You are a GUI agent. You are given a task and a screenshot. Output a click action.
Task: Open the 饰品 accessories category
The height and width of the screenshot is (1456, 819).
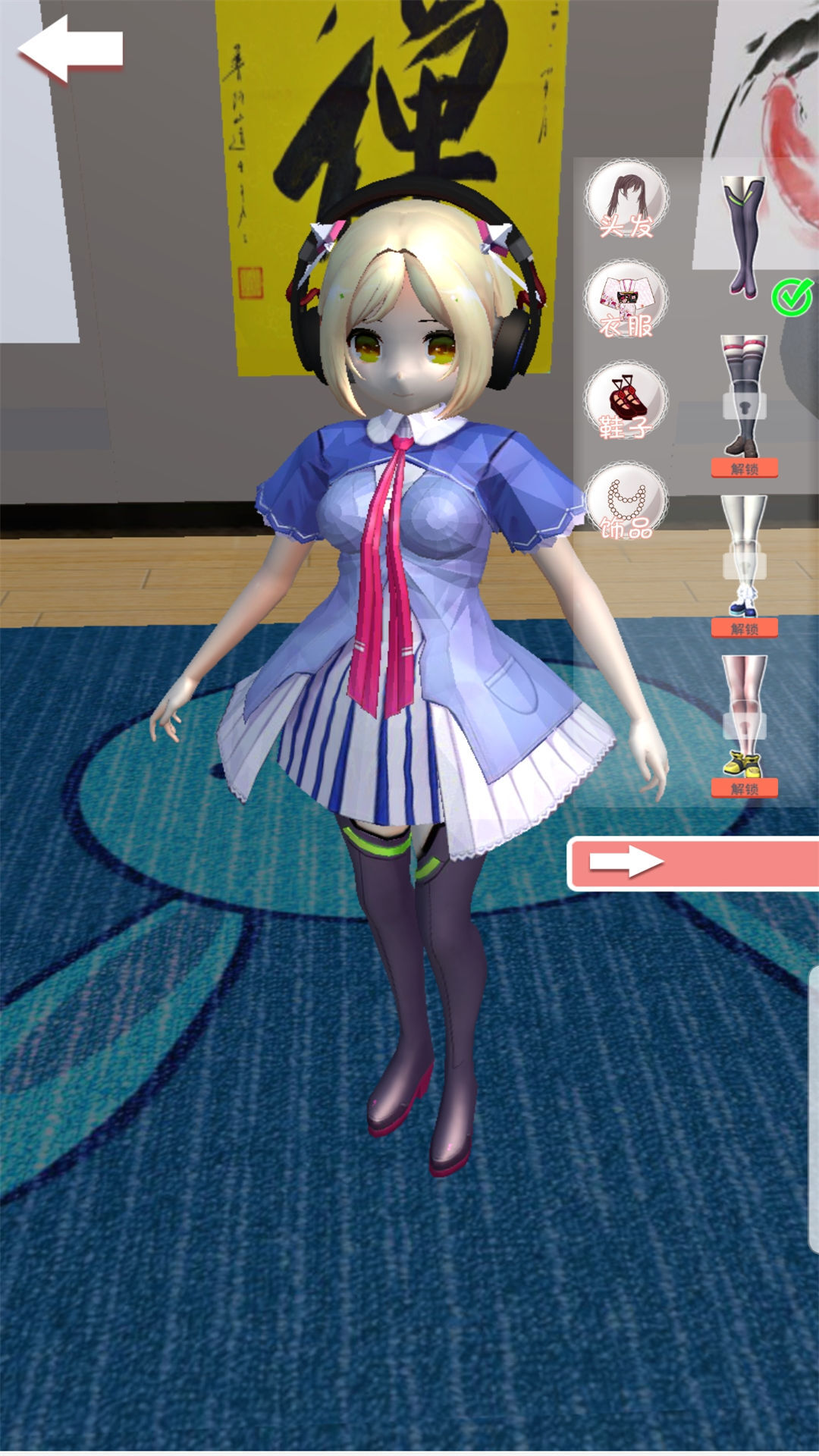click(626, 502)
